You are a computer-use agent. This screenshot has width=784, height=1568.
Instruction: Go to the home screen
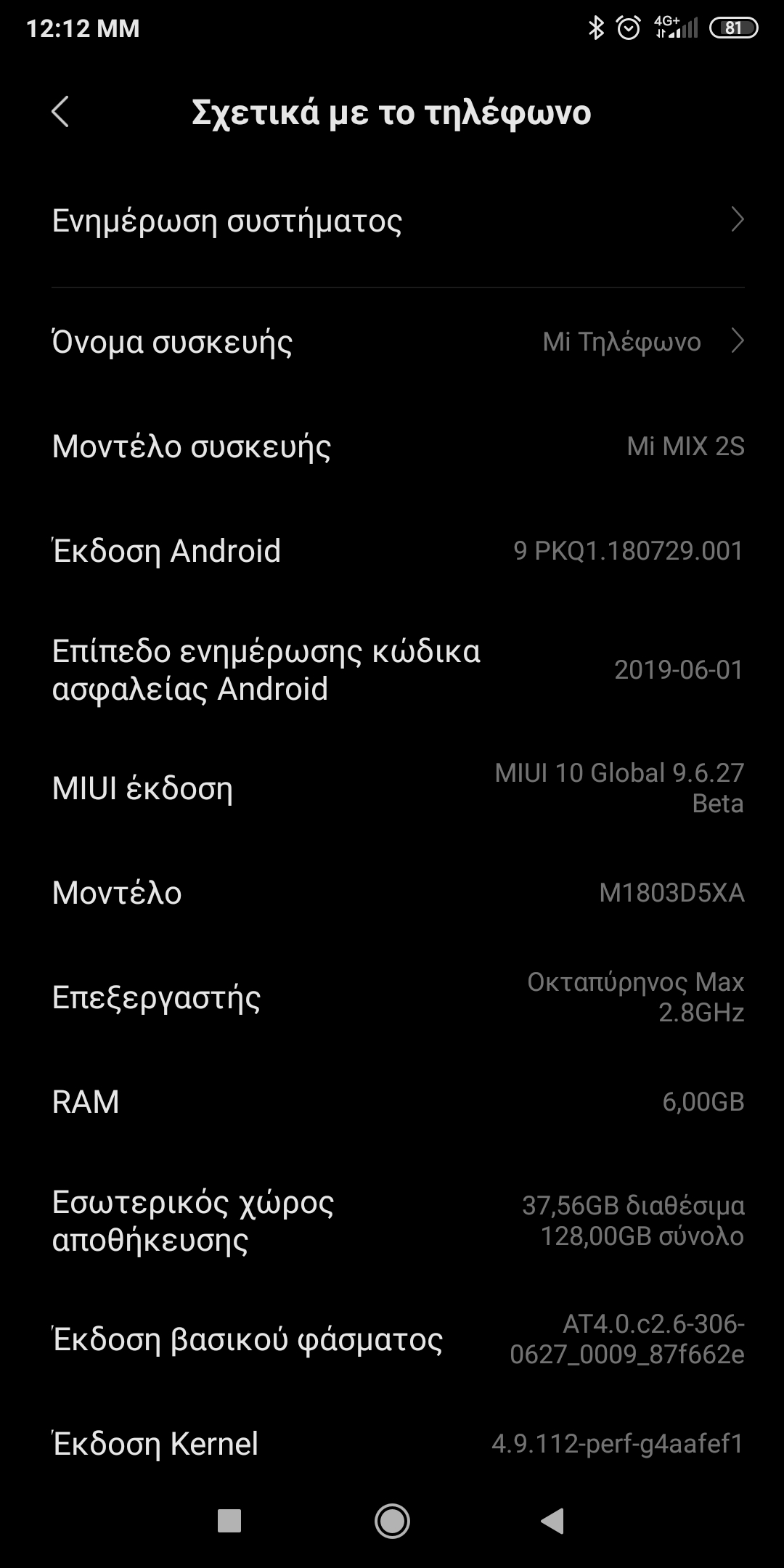(392, 1521)
